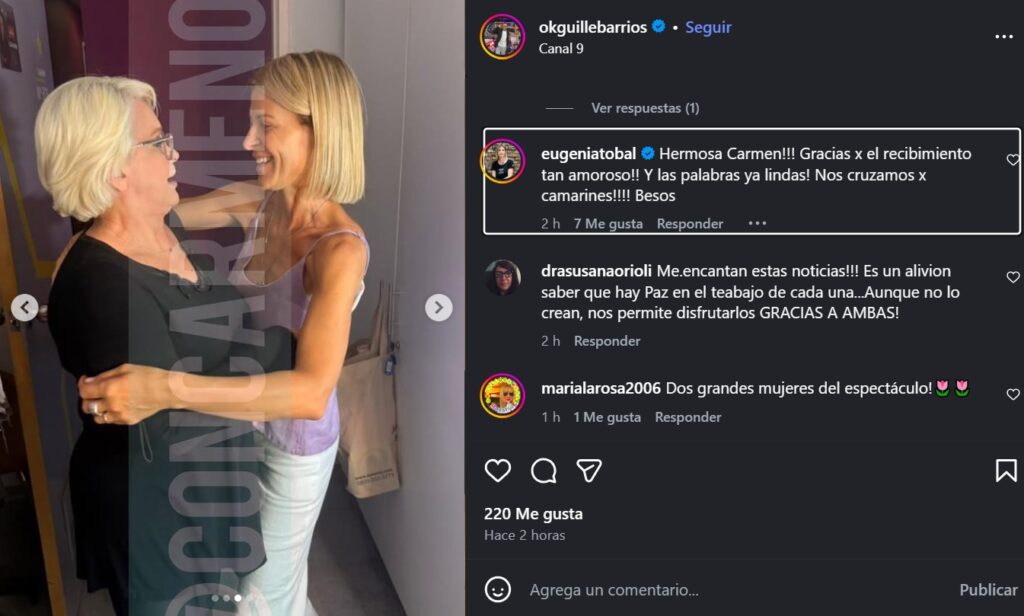The width and height of the screenshot is (1024, 616).
Task: Focus the Agrega un comentario field
Action: click(x=700, y=590)
